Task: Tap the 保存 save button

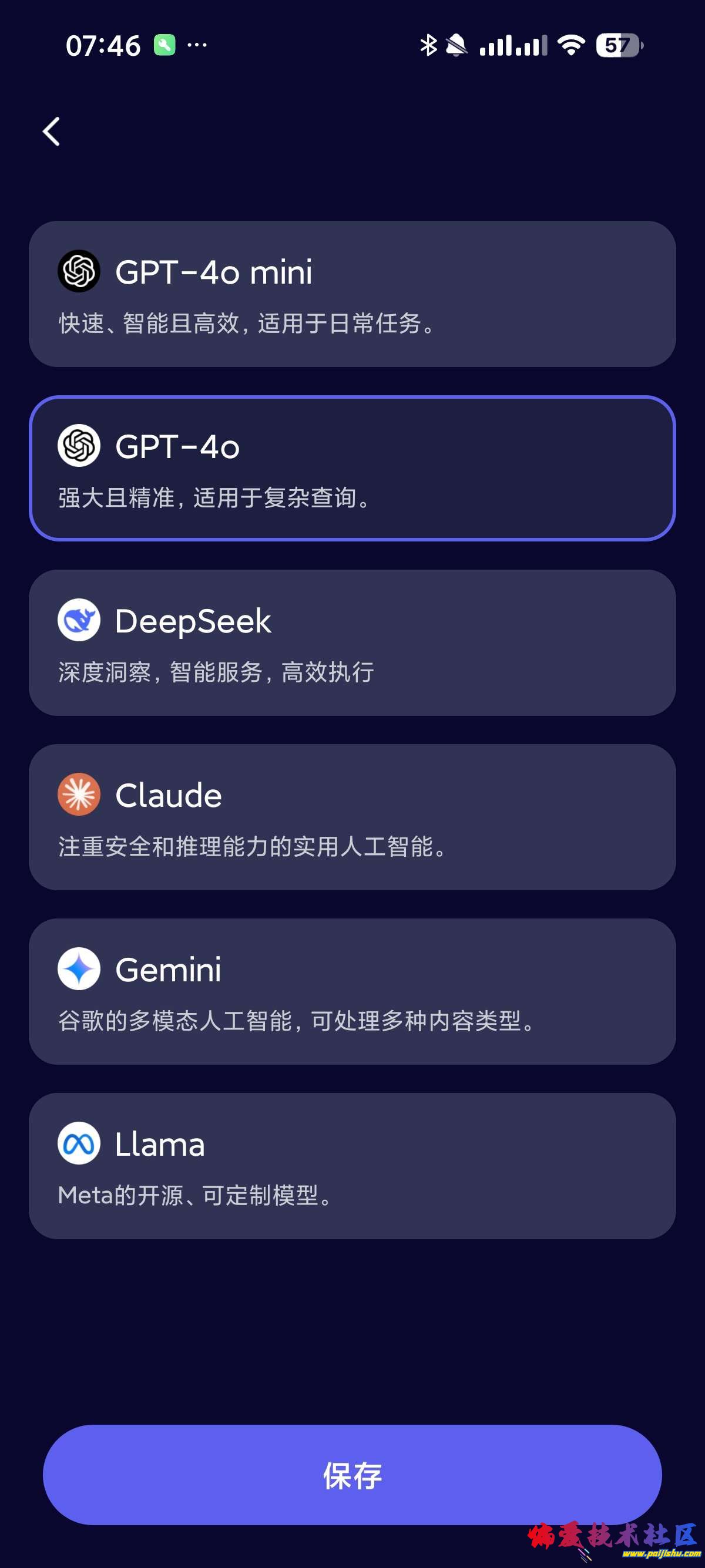Action: [x=352, y=1475]
